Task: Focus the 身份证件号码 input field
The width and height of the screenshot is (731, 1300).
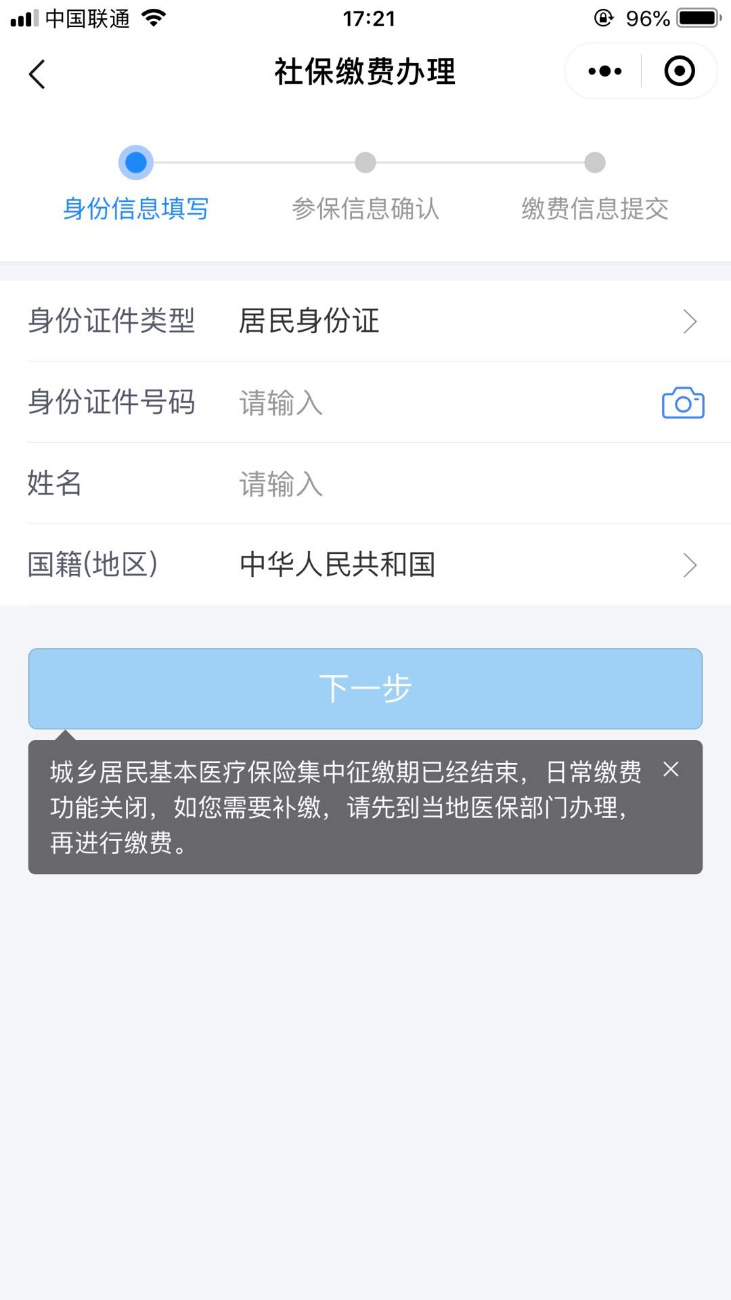Action: [440, 403]
